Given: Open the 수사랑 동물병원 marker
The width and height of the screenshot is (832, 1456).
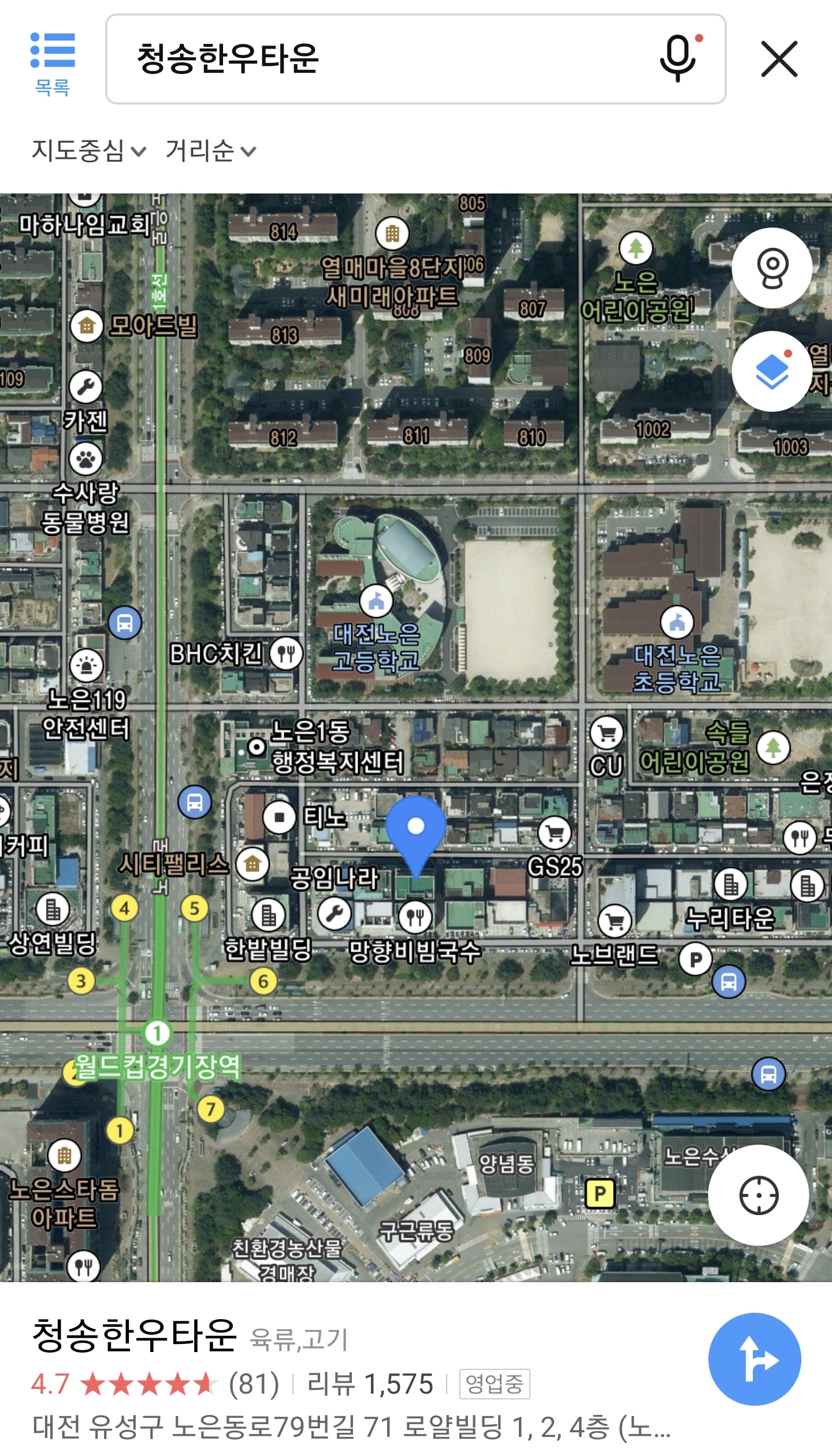Looking at the screenshot, I should (86, 459).
